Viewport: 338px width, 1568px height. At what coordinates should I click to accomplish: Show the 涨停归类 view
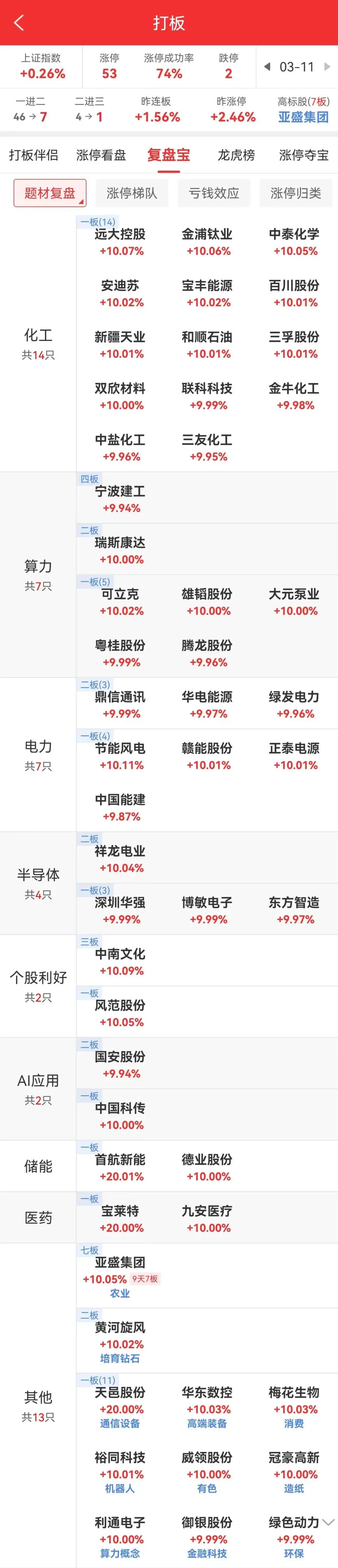click(x=296, y=193)
